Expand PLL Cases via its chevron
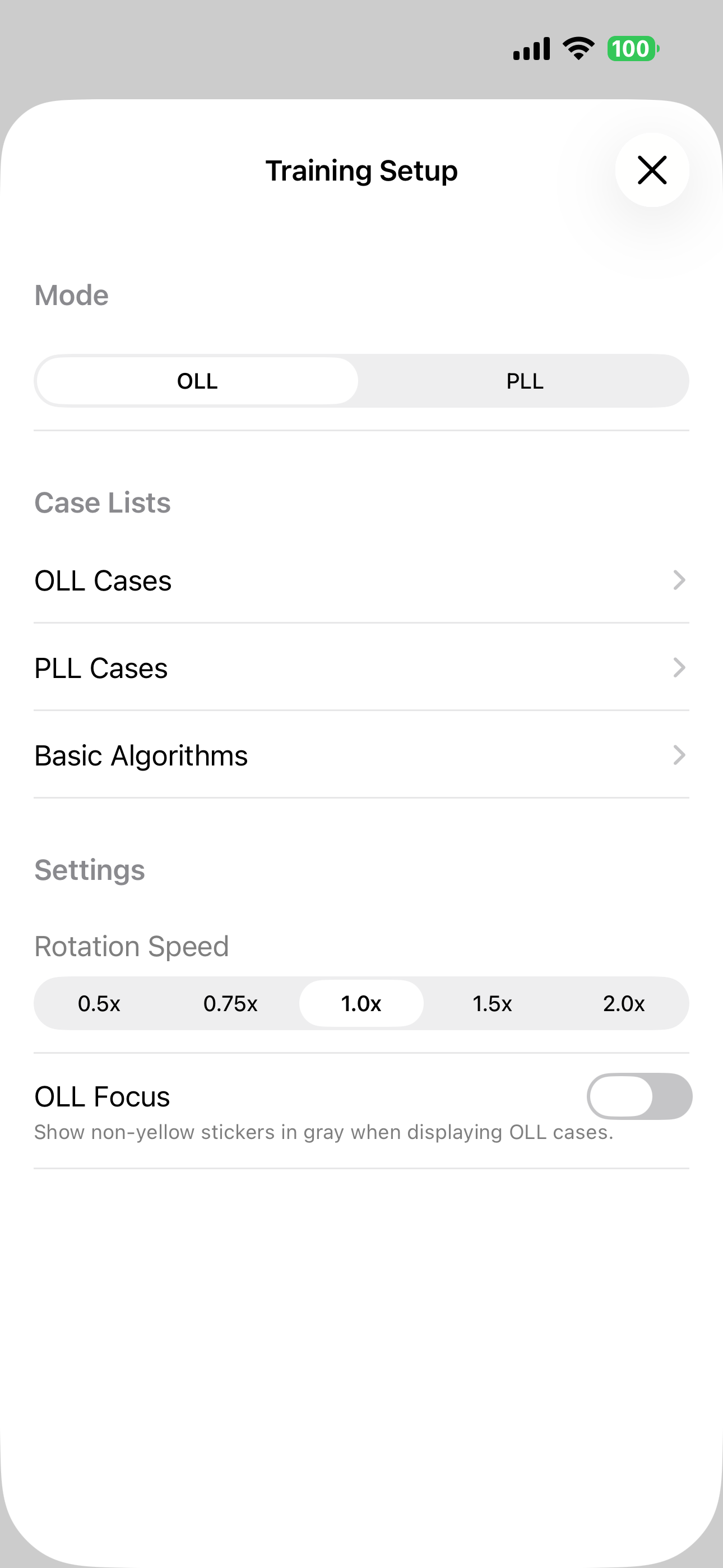This screenshot has width=723, height=1568. click(680, 668)
